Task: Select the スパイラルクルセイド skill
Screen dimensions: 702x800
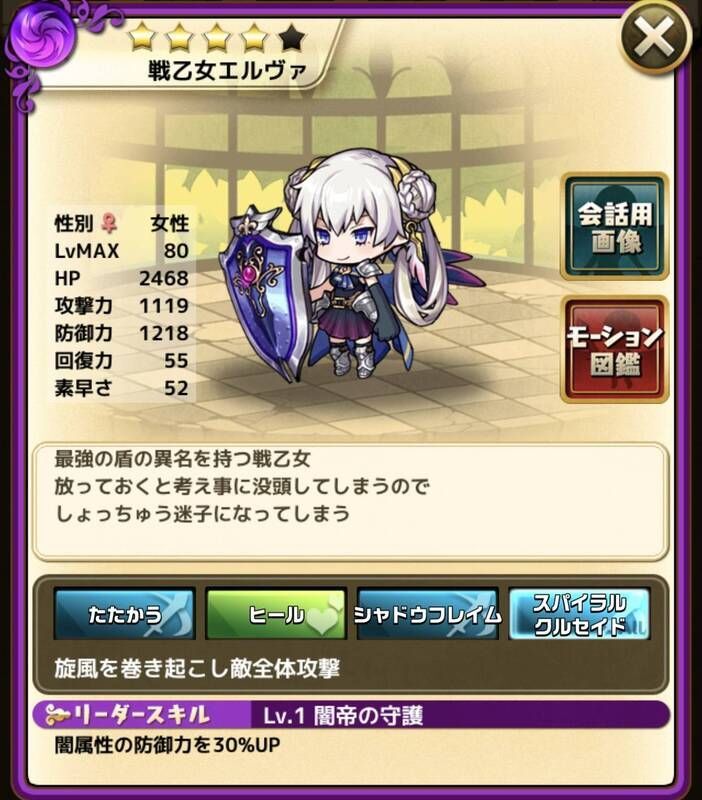Action: (x=579, y=615)
